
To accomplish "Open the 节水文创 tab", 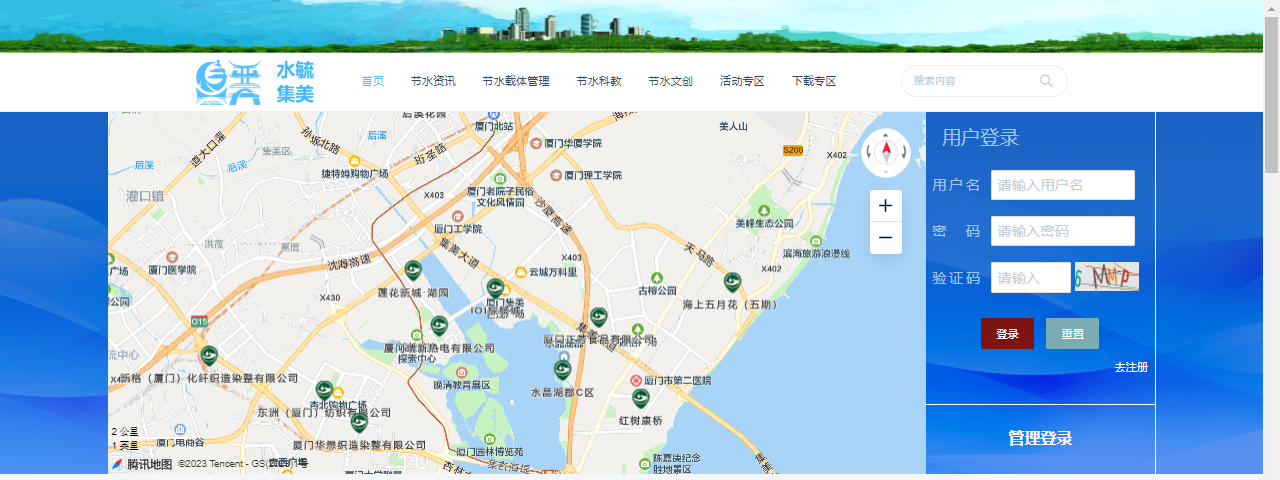I will (670, 81).
